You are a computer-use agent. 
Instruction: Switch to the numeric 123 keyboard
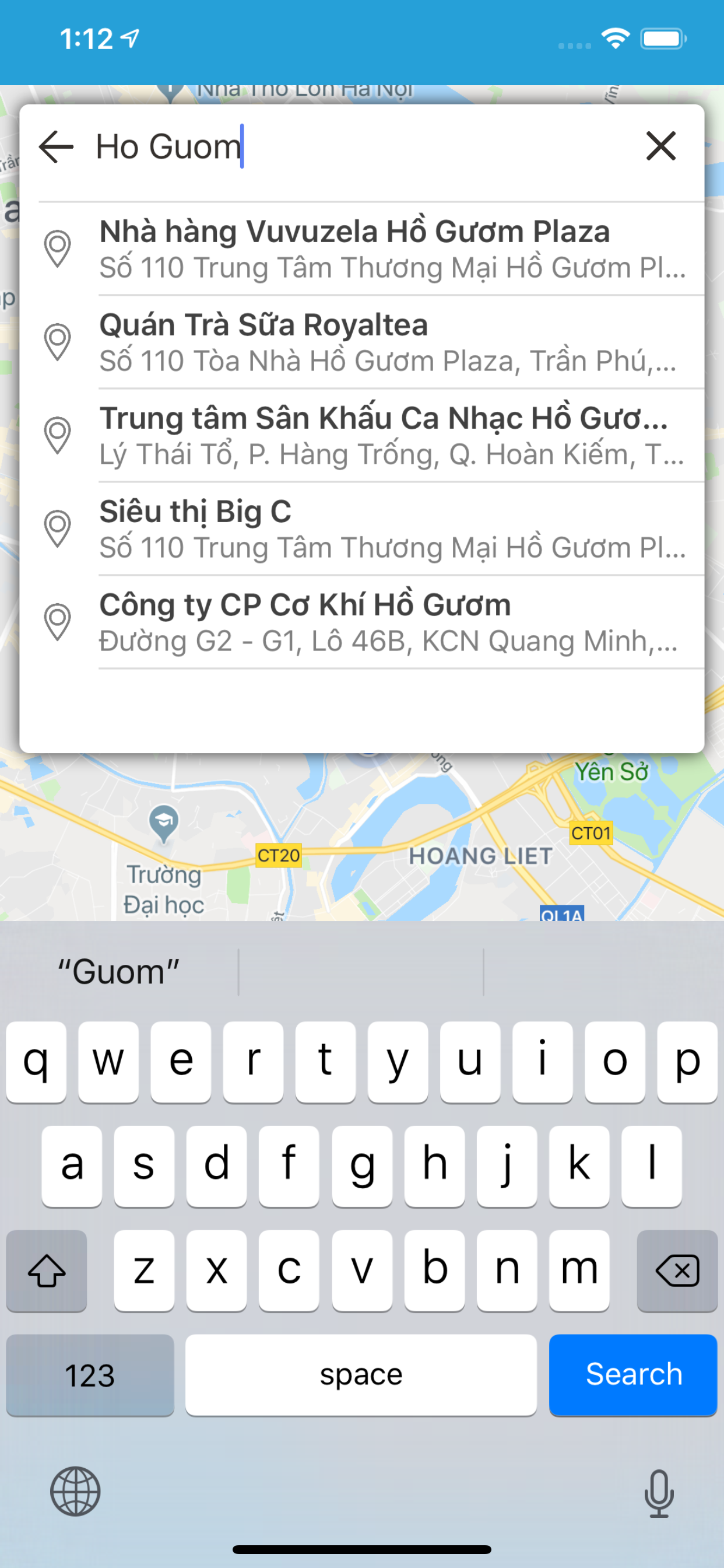(x=90, y=1375)
